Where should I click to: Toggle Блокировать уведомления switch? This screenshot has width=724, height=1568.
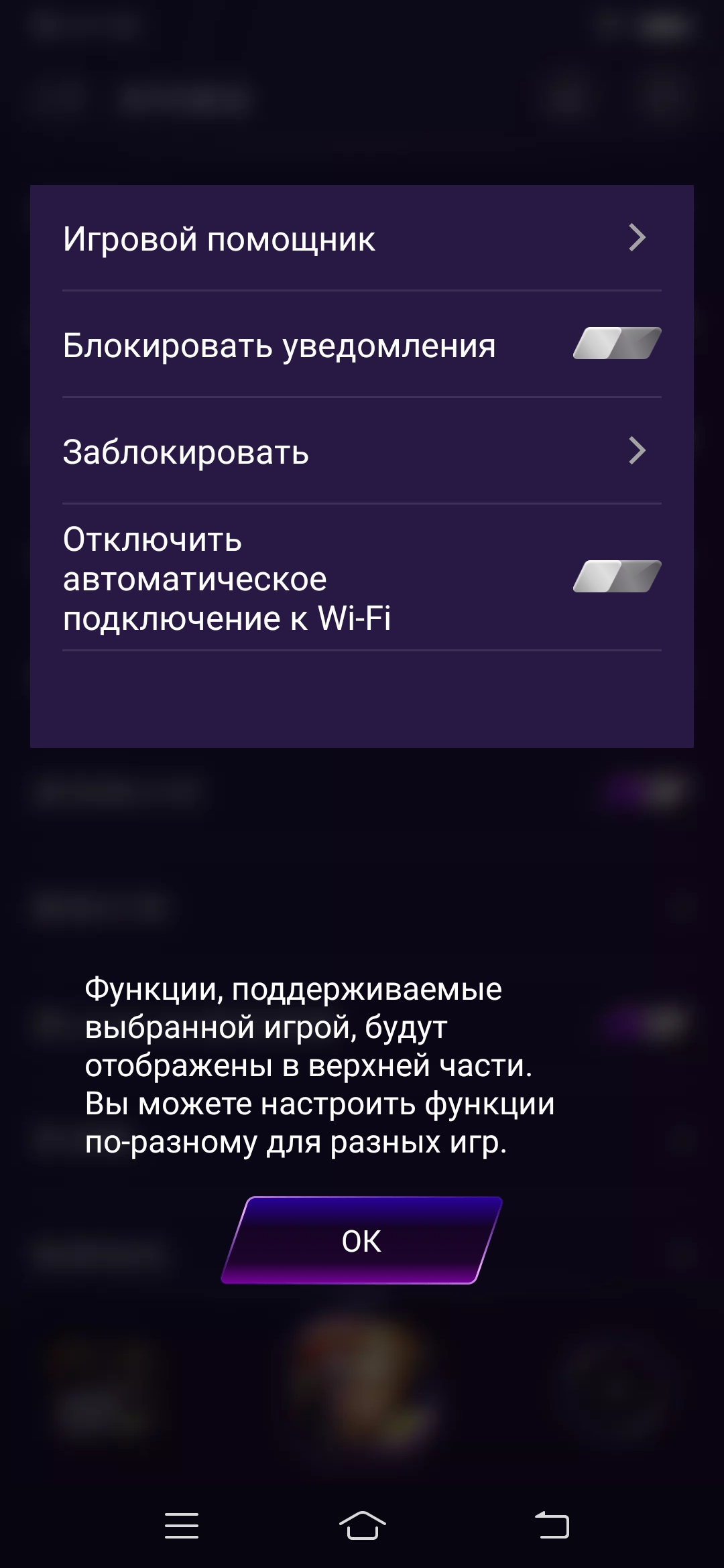pos(617,344)
